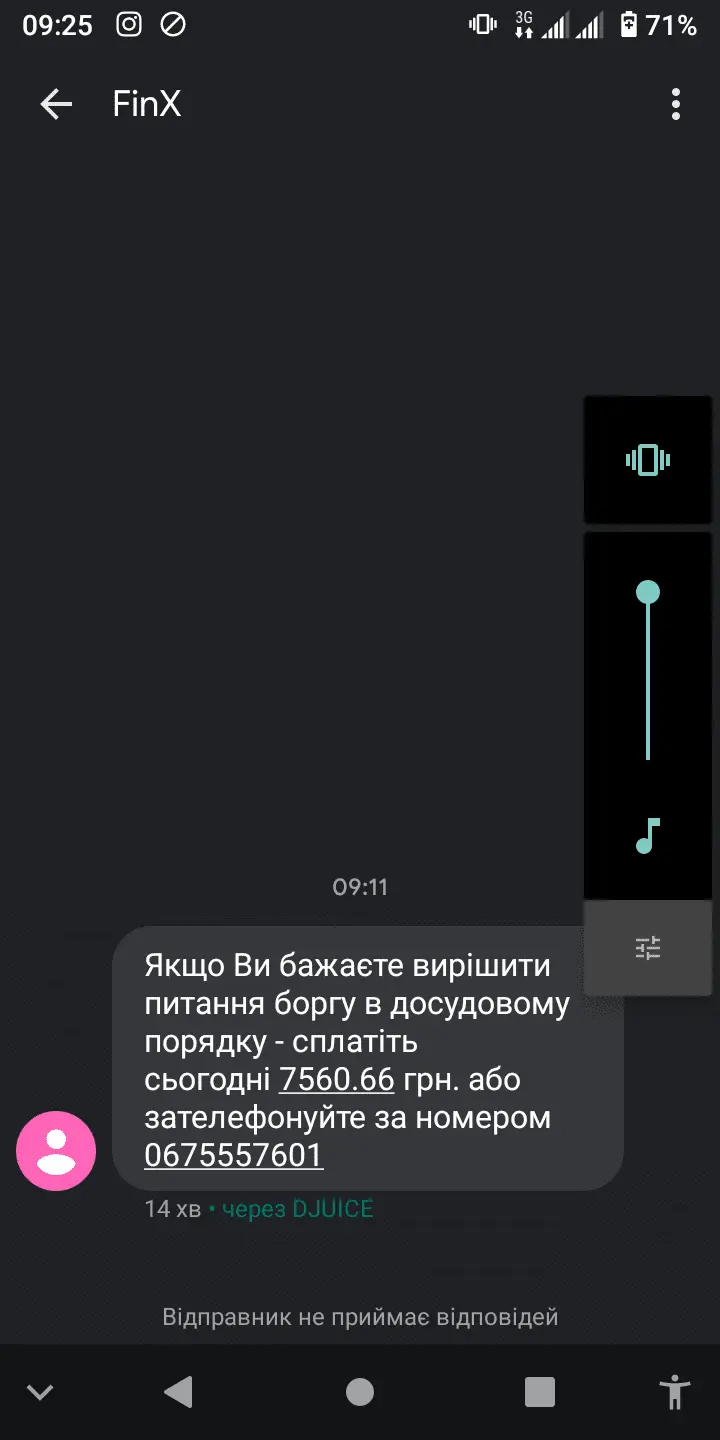Open the volume settings panel
Viewport: 720px width, 1440px height.
tap(648, 947)
